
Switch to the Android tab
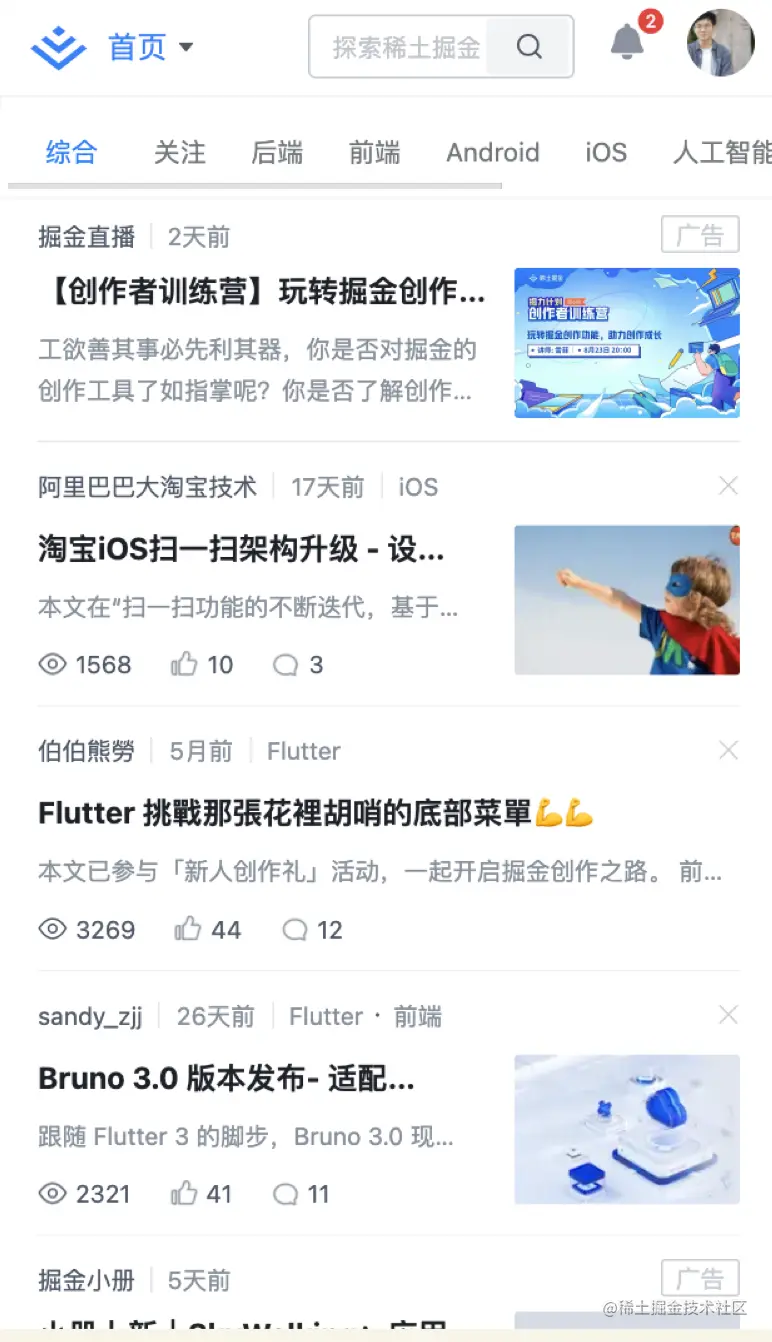tap(492, 153)
